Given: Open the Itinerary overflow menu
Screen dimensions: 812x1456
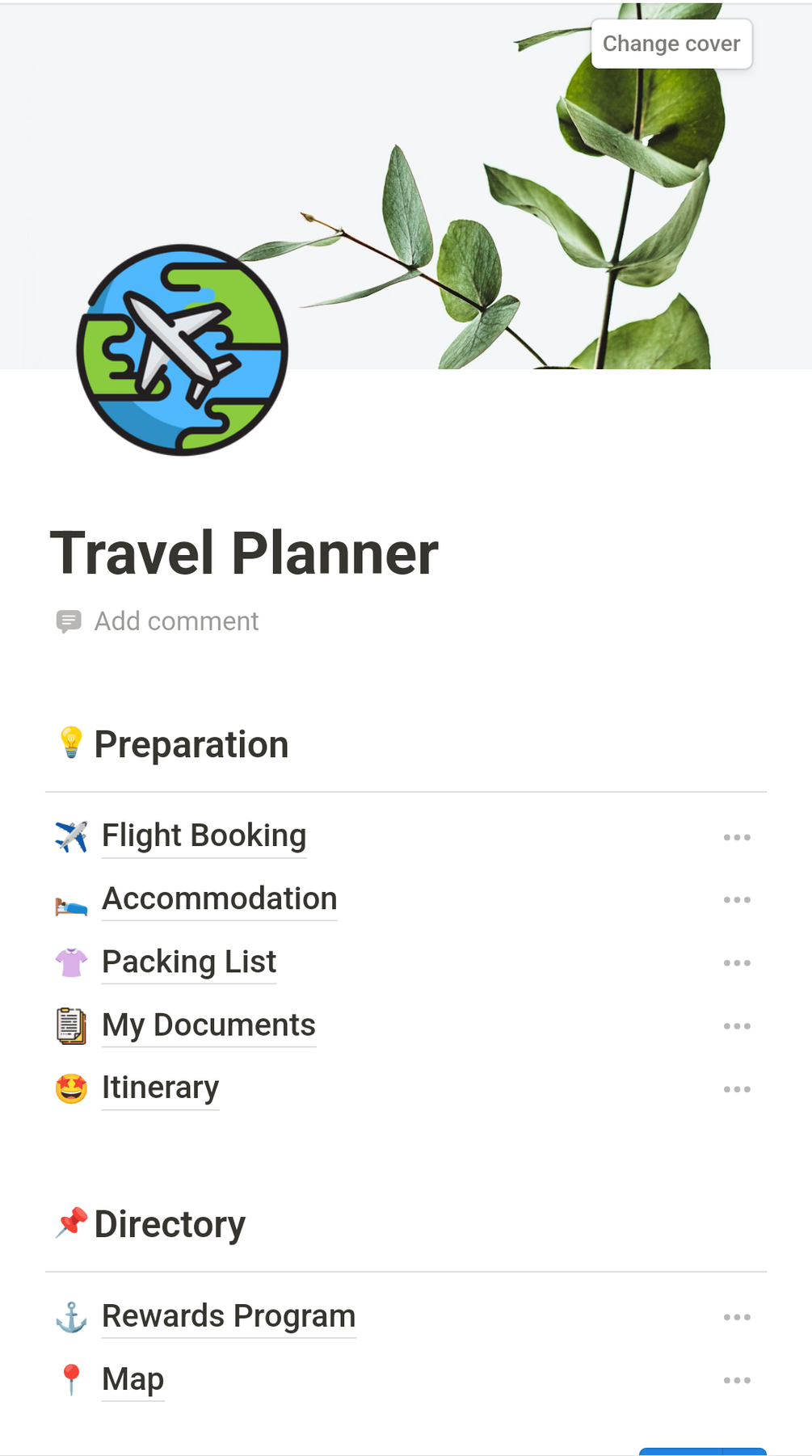Looking at the screenshot, I should pyautogui.click(x=737, y=1089).
